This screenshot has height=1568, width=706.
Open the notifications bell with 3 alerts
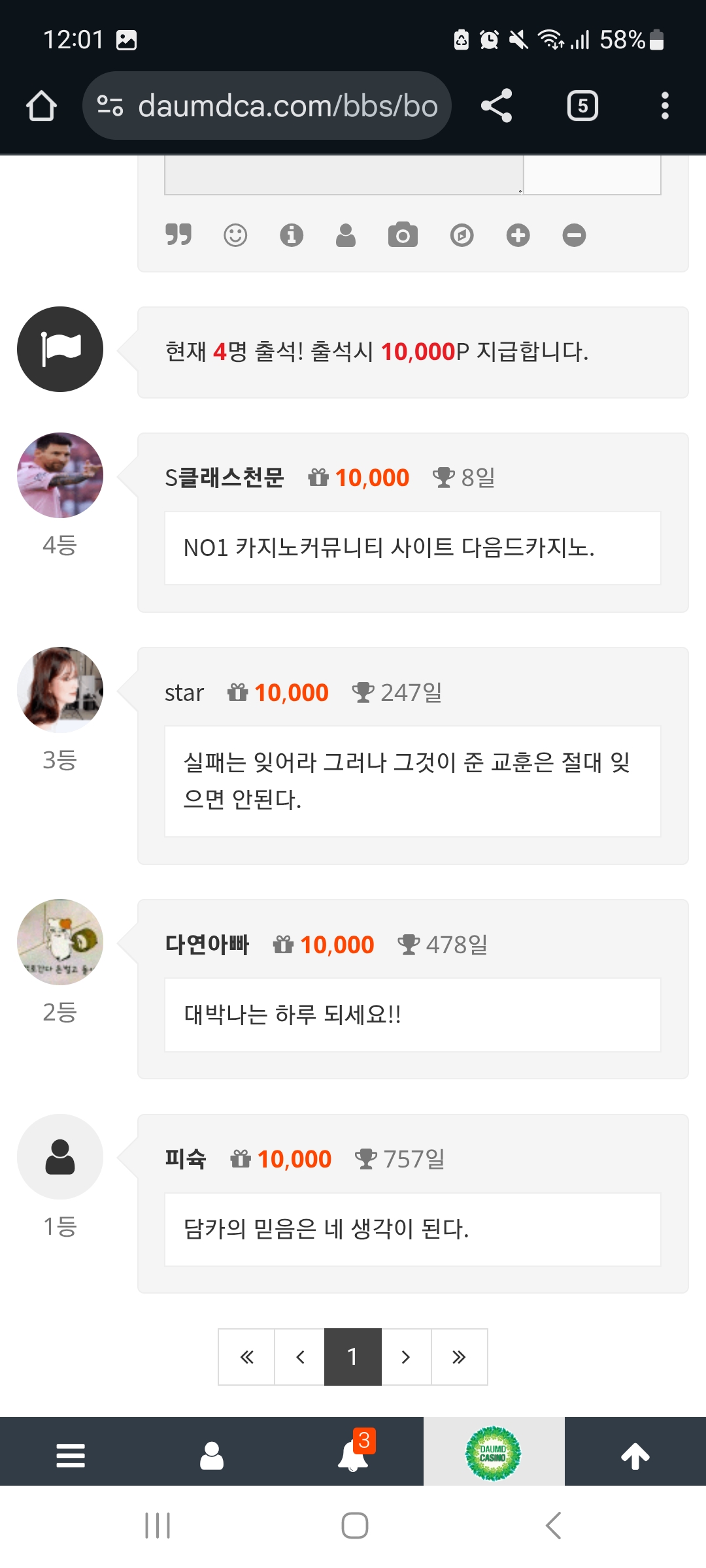[x=353, y=1456]
